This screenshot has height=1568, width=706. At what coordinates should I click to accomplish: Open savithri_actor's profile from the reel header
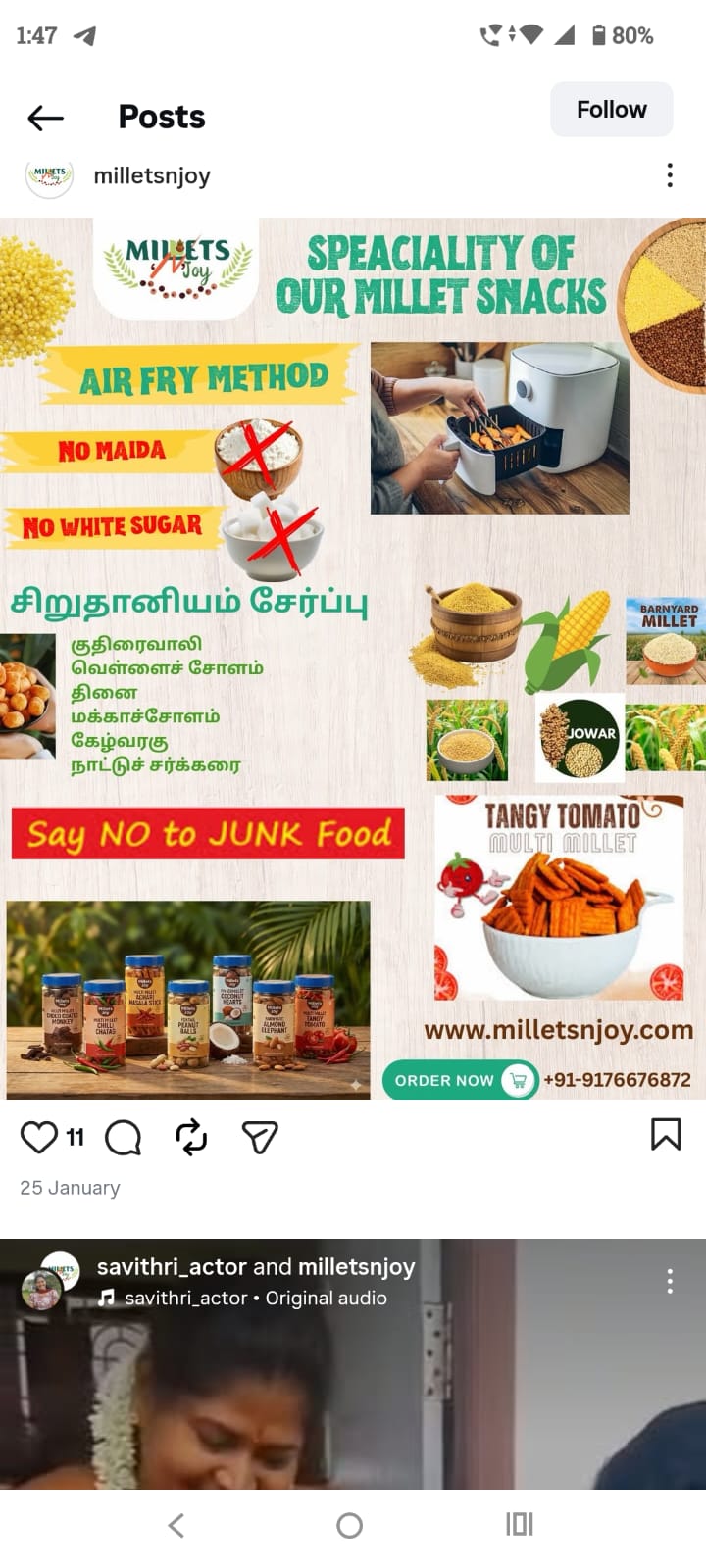(x=172, y=1267)
